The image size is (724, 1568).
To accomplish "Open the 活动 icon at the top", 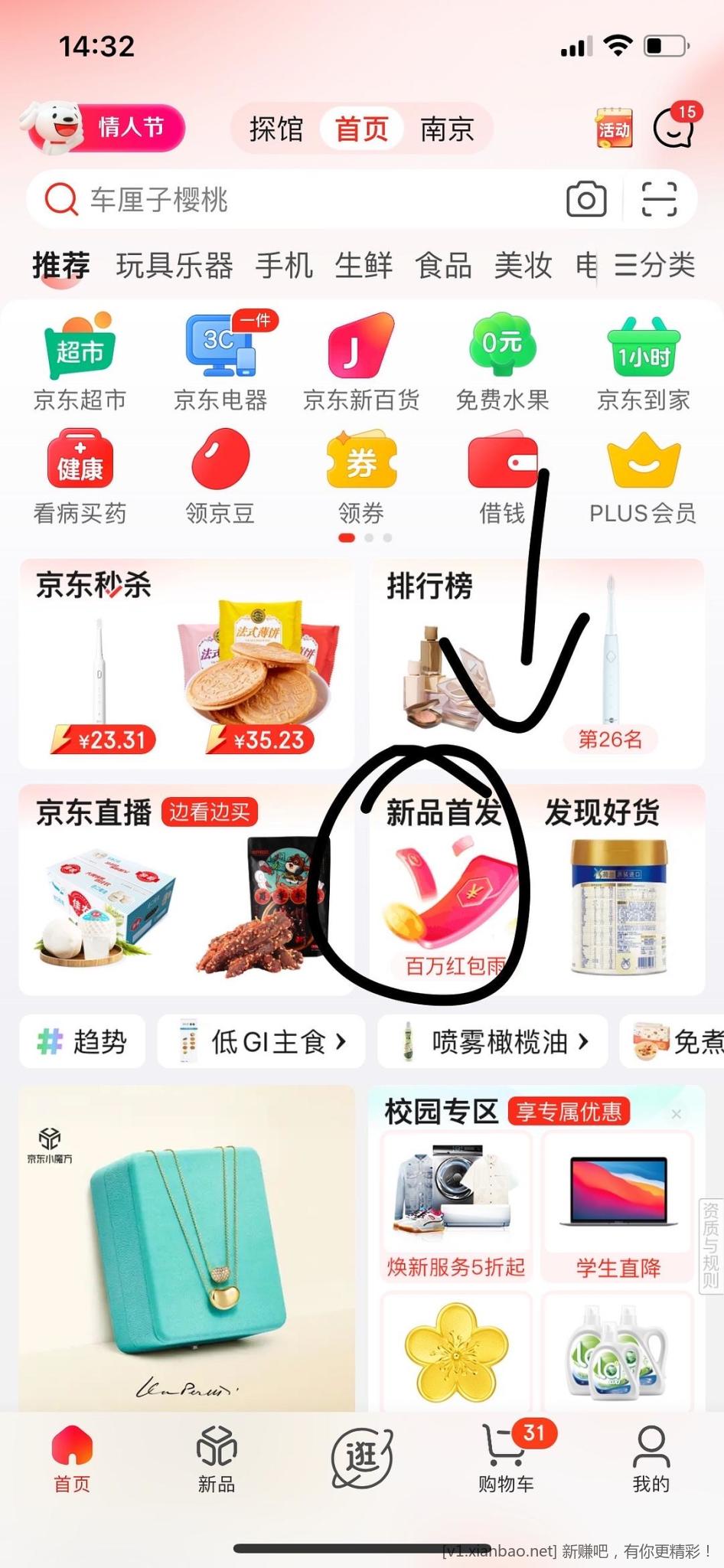I will [x=614, y=128].
